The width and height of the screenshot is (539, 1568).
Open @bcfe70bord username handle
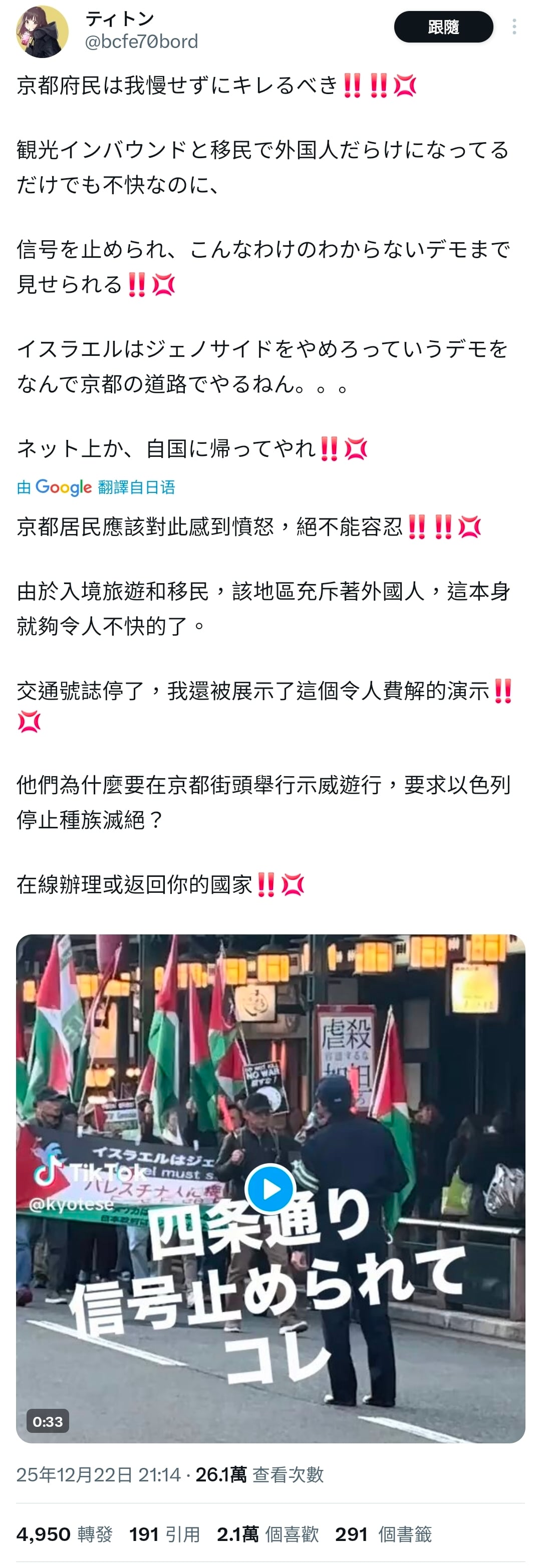pos(141,42)
